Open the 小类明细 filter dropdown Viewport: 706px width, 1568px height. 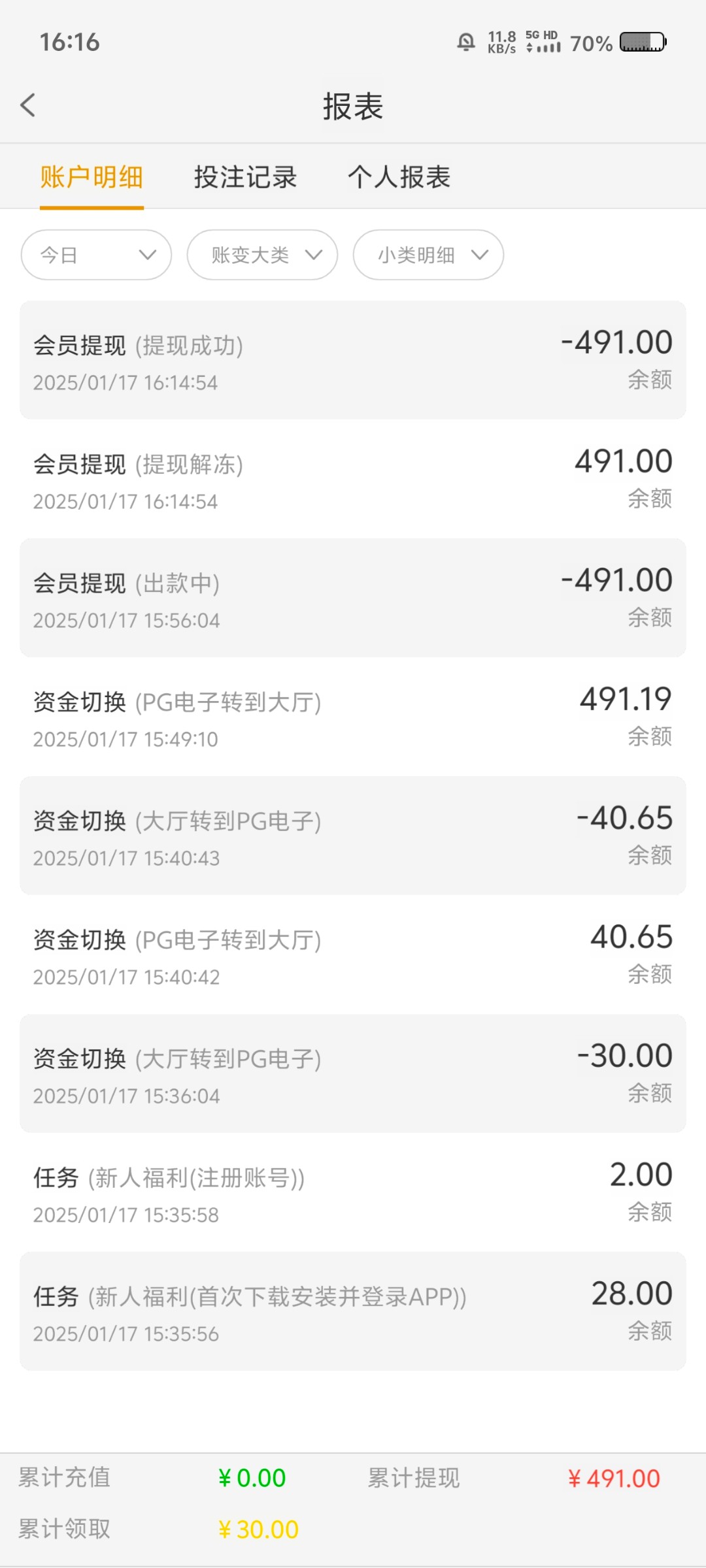coord(428,255)
